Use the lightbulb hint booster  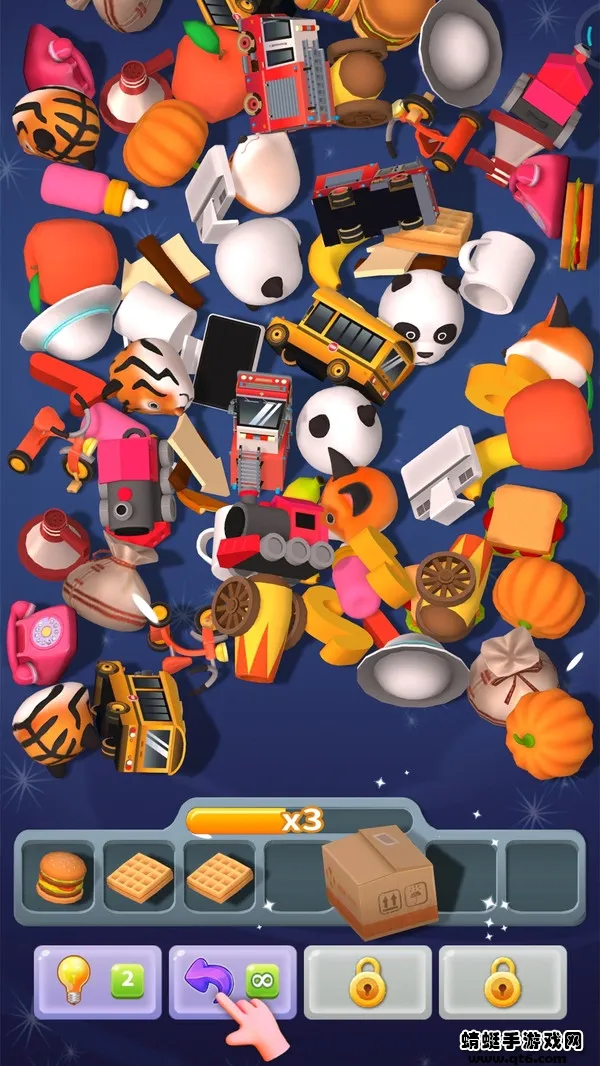[97, 982]
